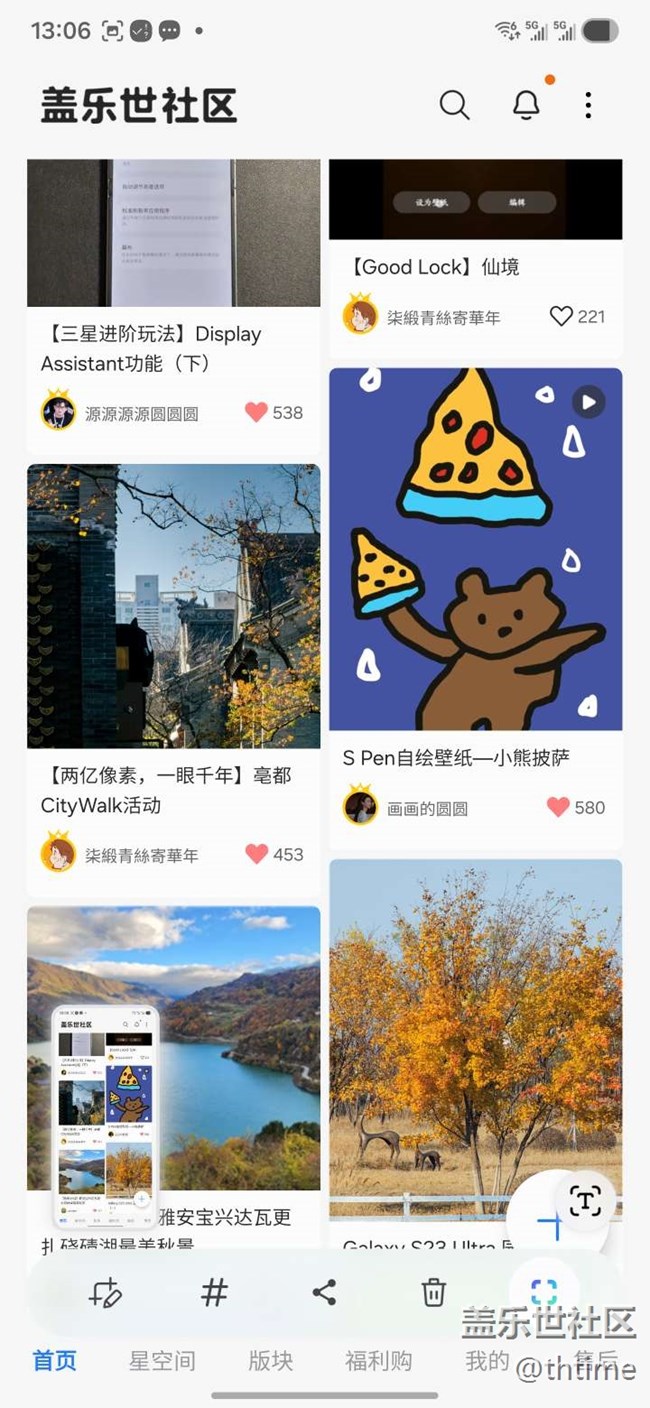Screen dimensions: 650x1408
Task: Tap the extract text icon
Action: point(584,1201)
